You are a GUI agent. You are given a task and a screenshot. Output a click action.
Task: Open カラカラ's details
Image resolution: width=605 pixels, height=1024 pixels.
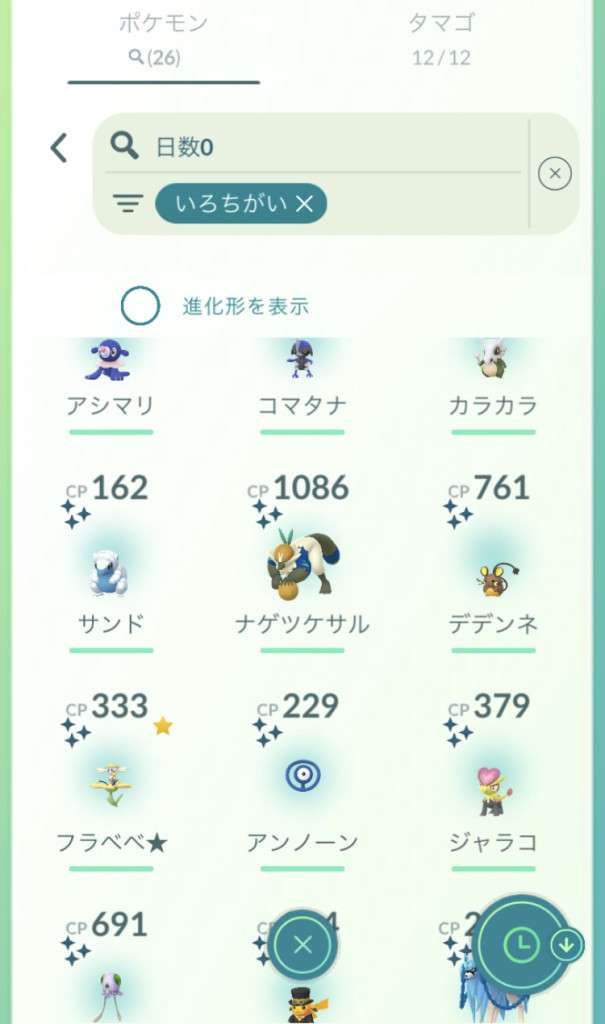coord(494,375)
